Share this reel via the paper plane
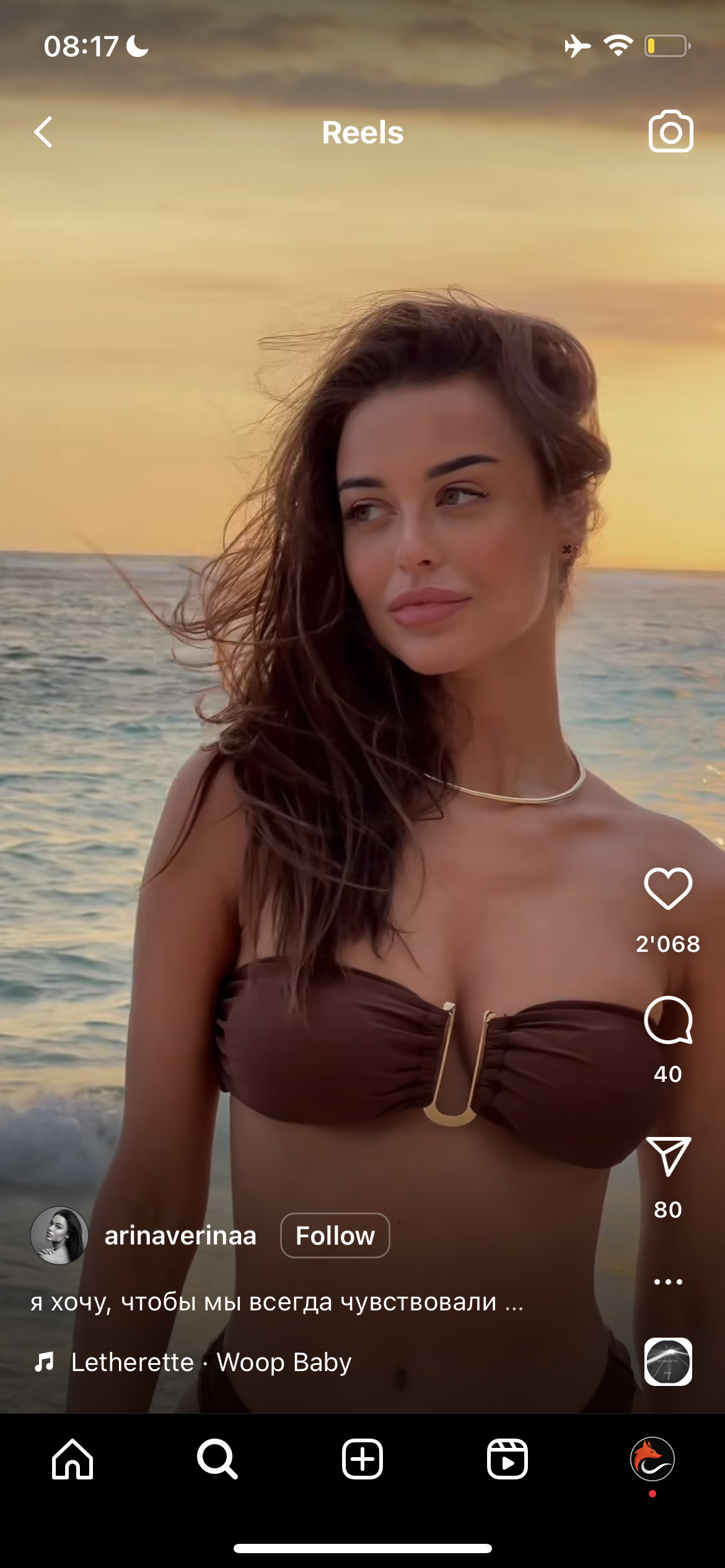Screen dimensions: 725x1568 click(668, 1156)
